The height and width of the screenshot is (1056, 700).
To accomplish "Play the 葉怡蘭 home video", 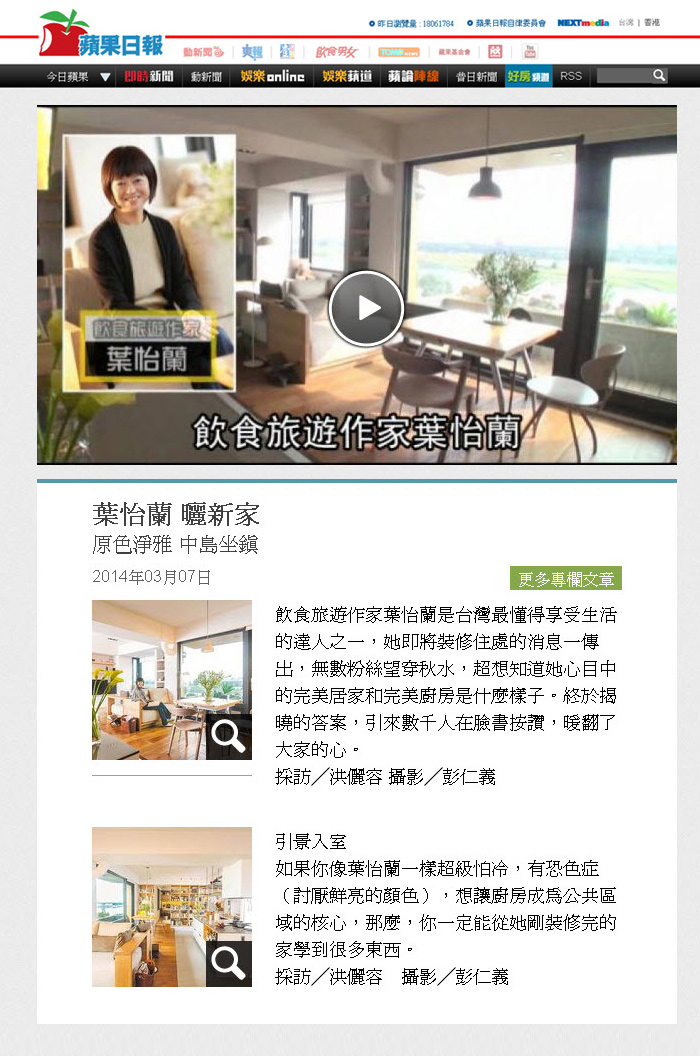I will [x=366, y=308].
